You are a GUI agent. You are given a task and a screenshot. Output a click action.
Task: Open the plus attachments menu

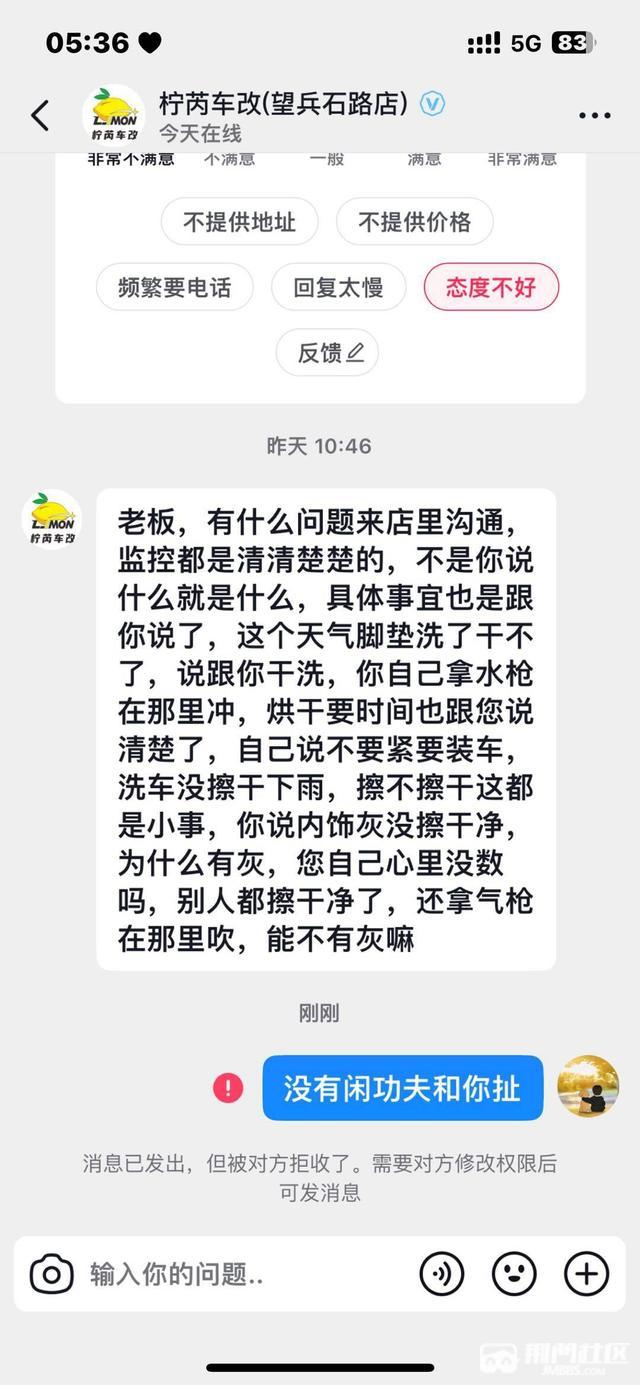(587, 1274)
